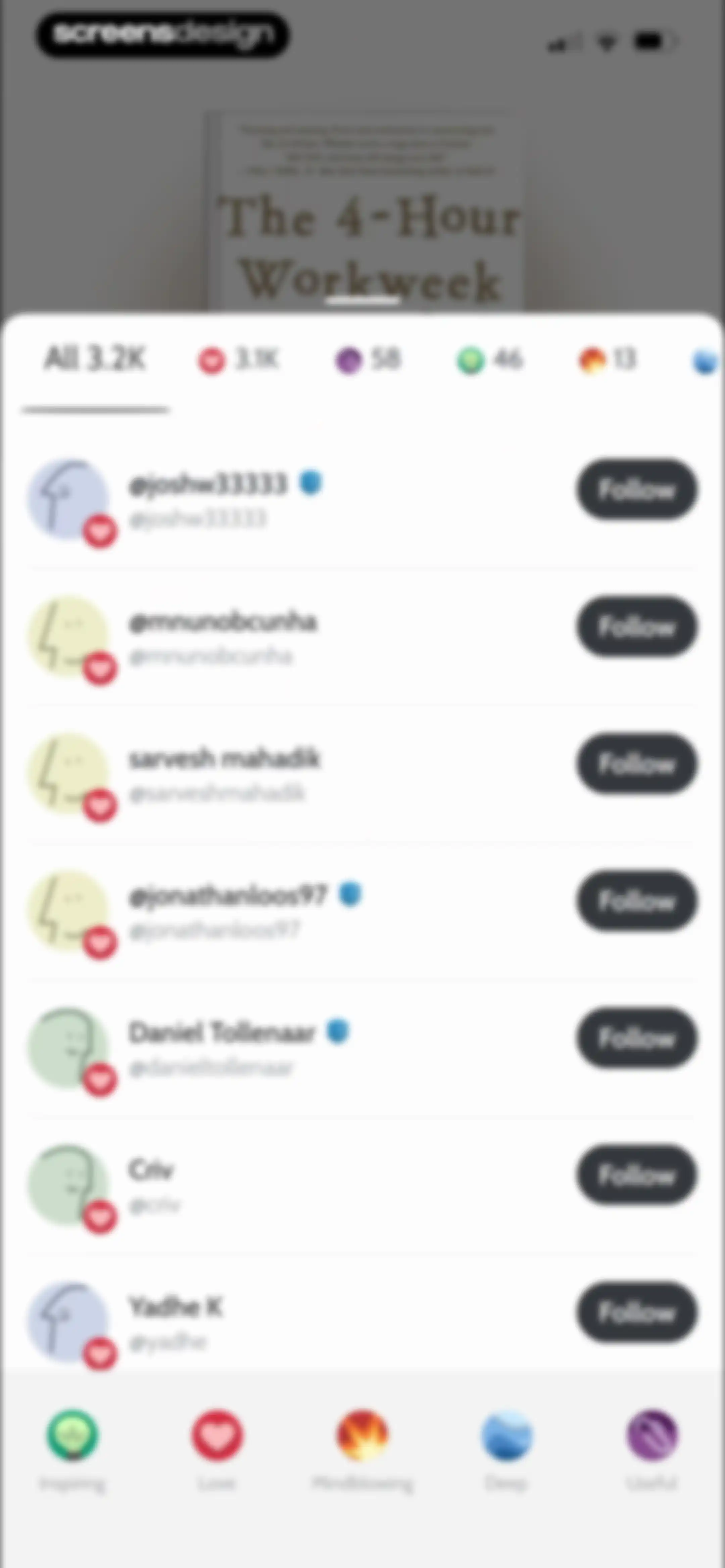Select the All 3.2K reactions tab
Screen dimensions: 725x1568
coord(94,359)
